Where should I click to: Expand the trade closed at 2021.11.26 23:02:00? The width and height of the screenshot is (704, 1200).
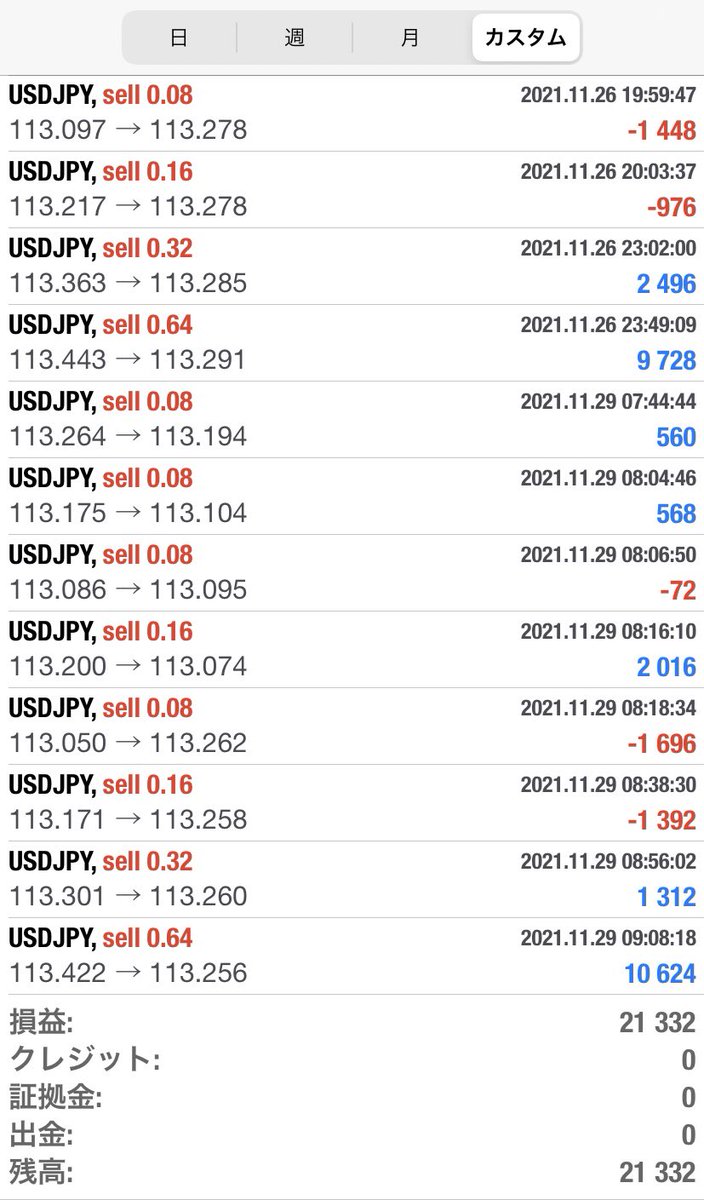point(352,266)
